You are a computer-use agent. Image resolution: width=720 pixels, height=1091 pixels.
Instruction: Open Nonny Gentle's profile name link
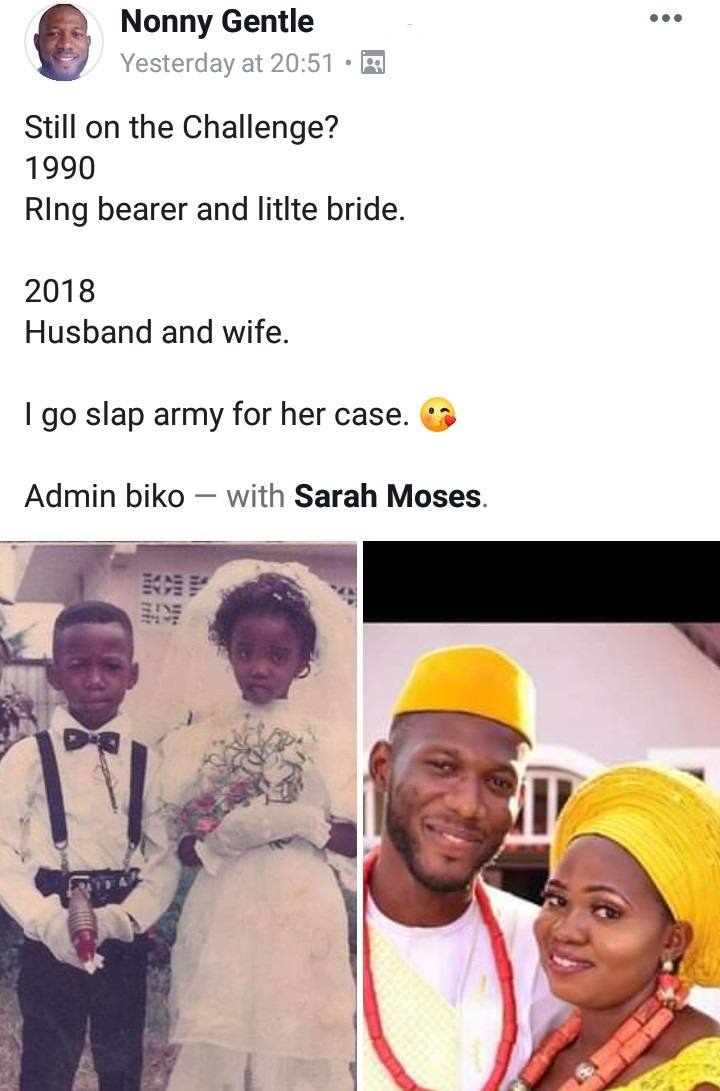coord(216,21)
